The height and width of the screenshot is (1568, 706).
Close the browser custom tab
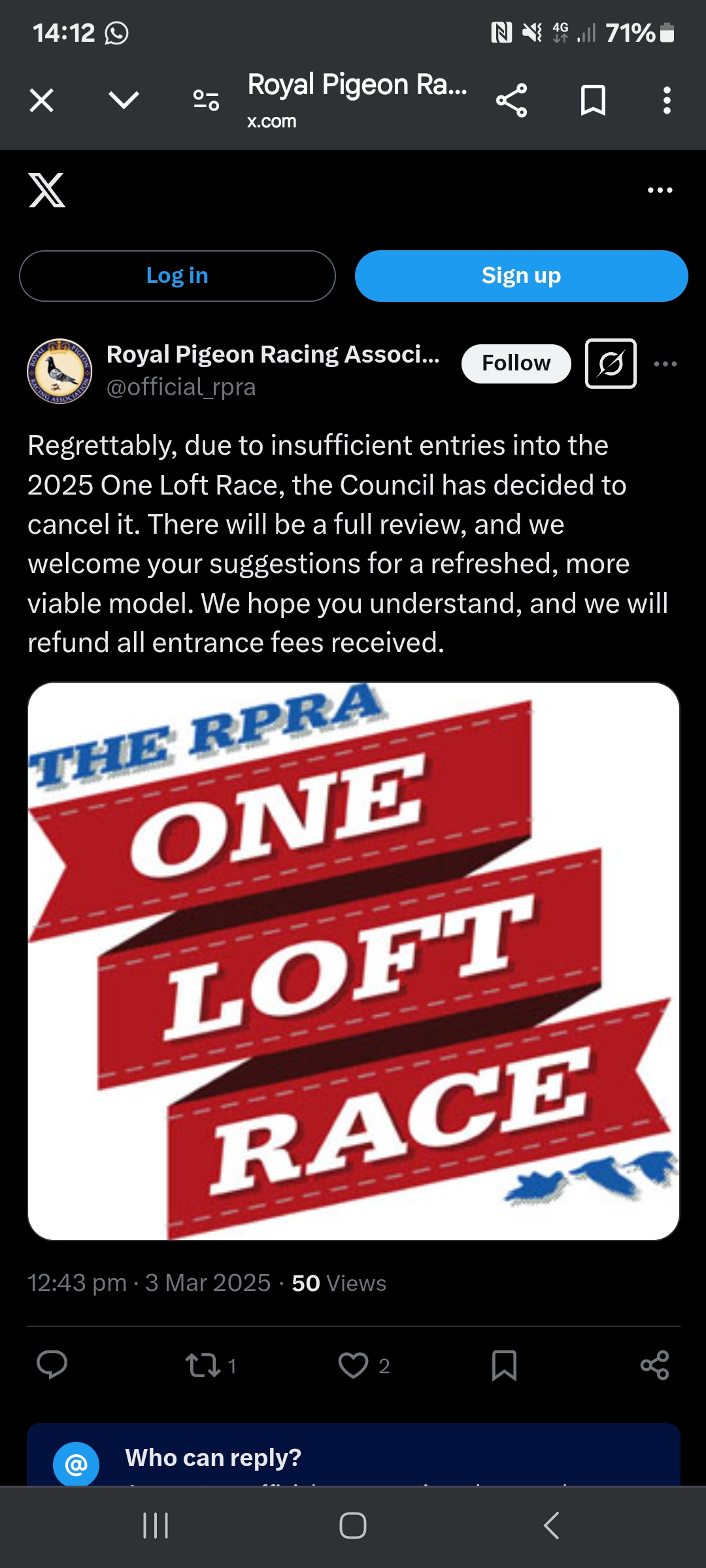[42, 101]
